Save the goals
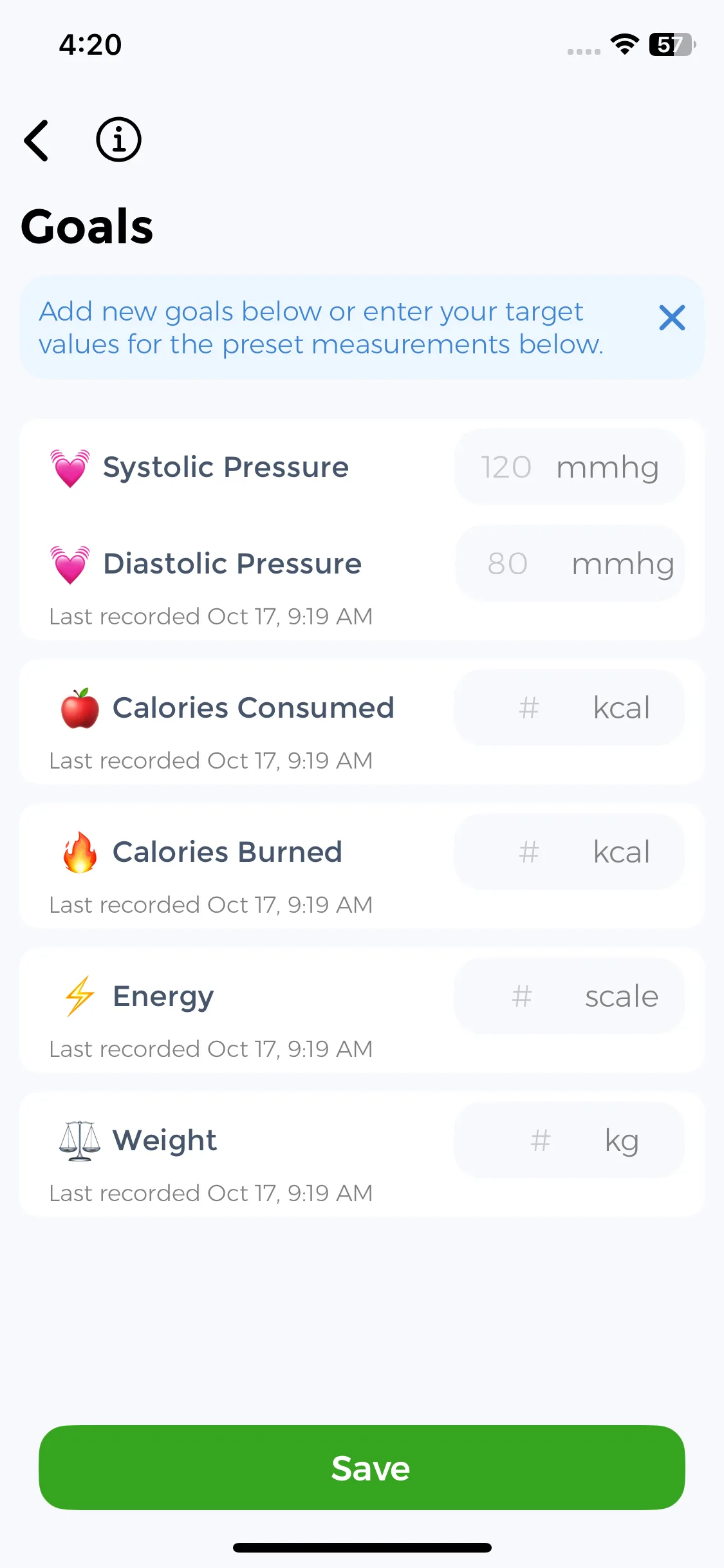This screenshot has width=724, height=1568. [x=362, y=1468]
